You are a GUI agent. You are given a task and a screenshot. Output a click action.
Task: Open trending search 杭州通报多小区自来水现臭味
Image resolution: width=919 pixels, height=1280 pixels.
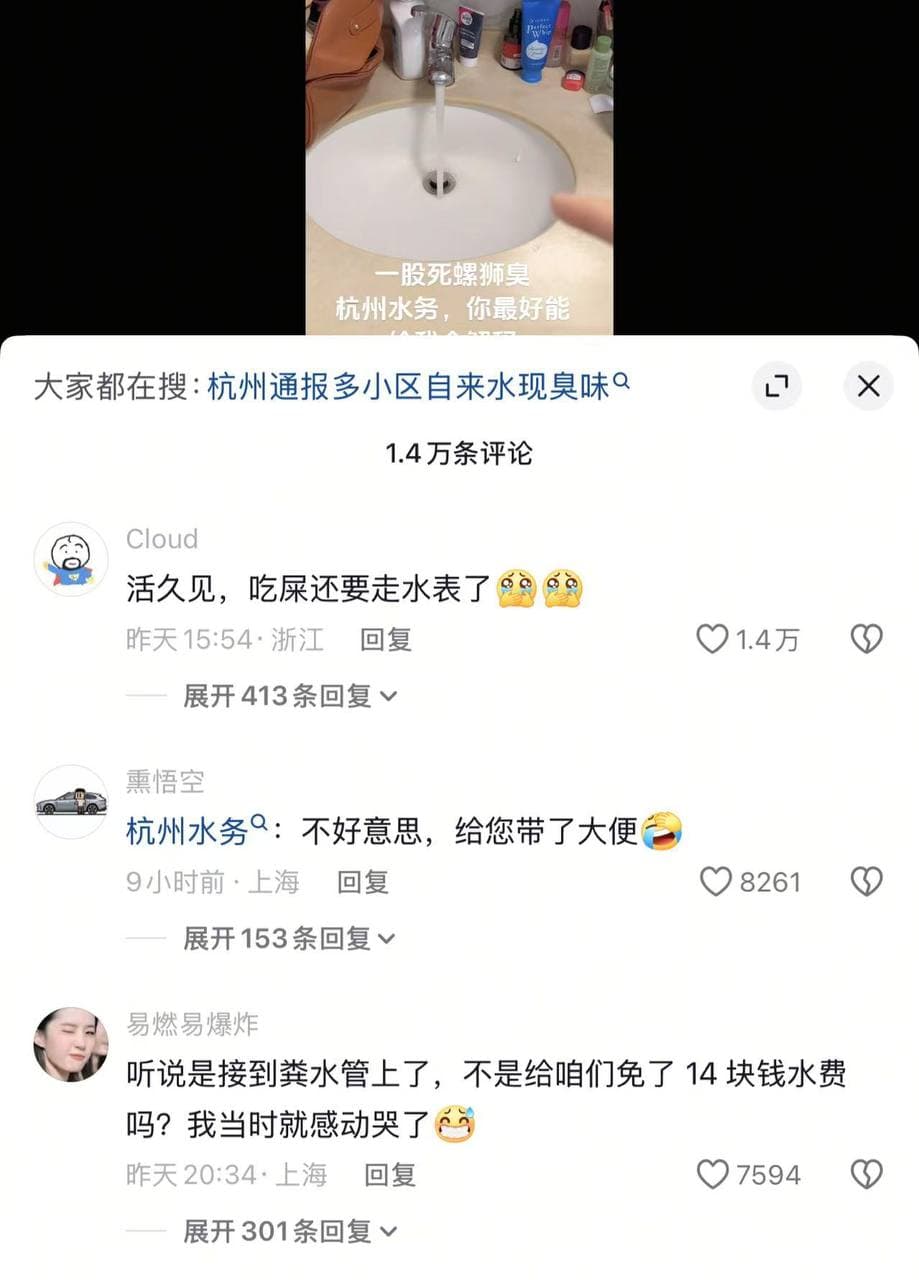click(x=418, y=387)
